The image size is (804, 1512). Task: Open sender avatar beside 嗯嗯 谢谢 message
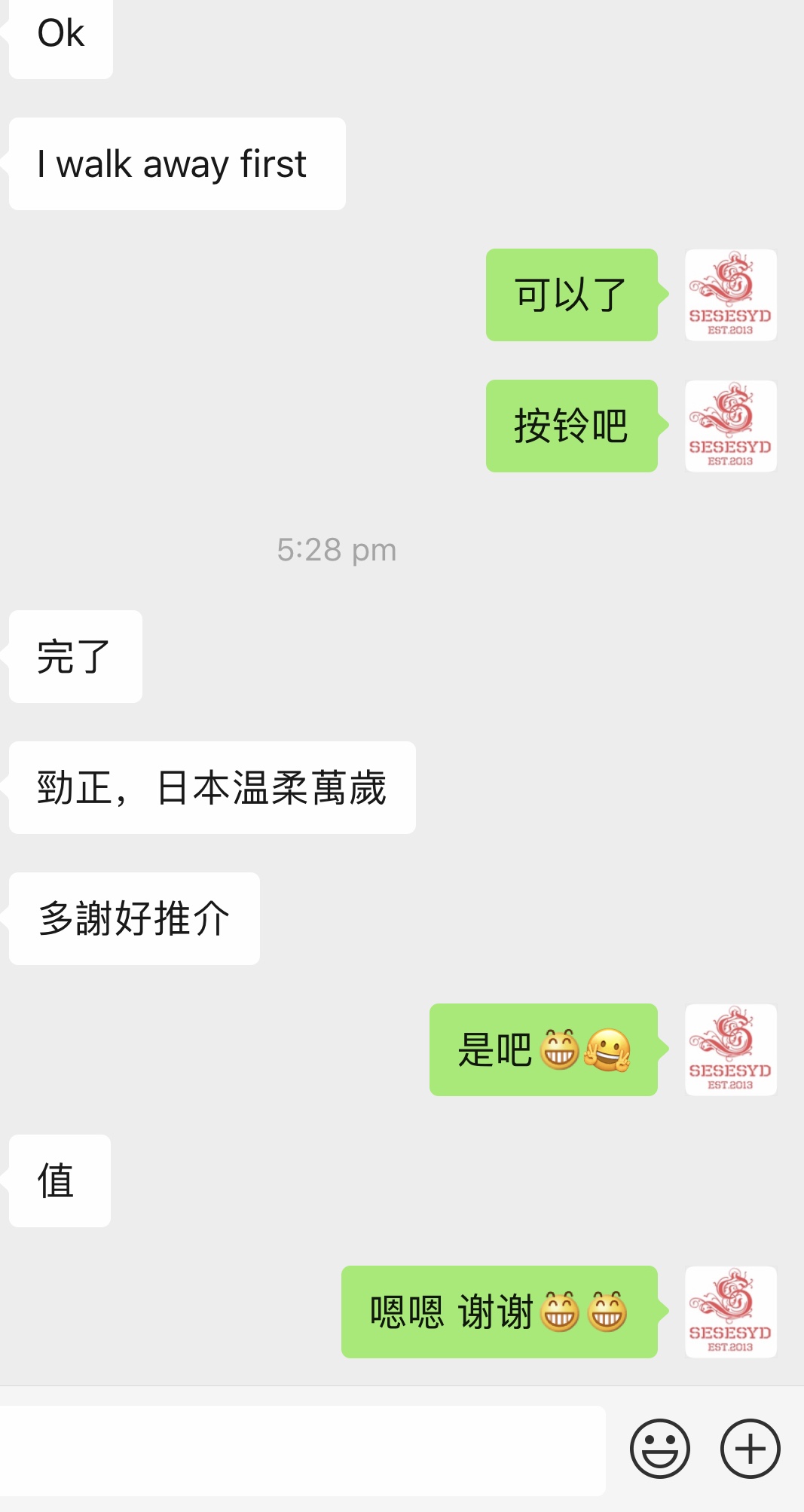point(730,1312)
